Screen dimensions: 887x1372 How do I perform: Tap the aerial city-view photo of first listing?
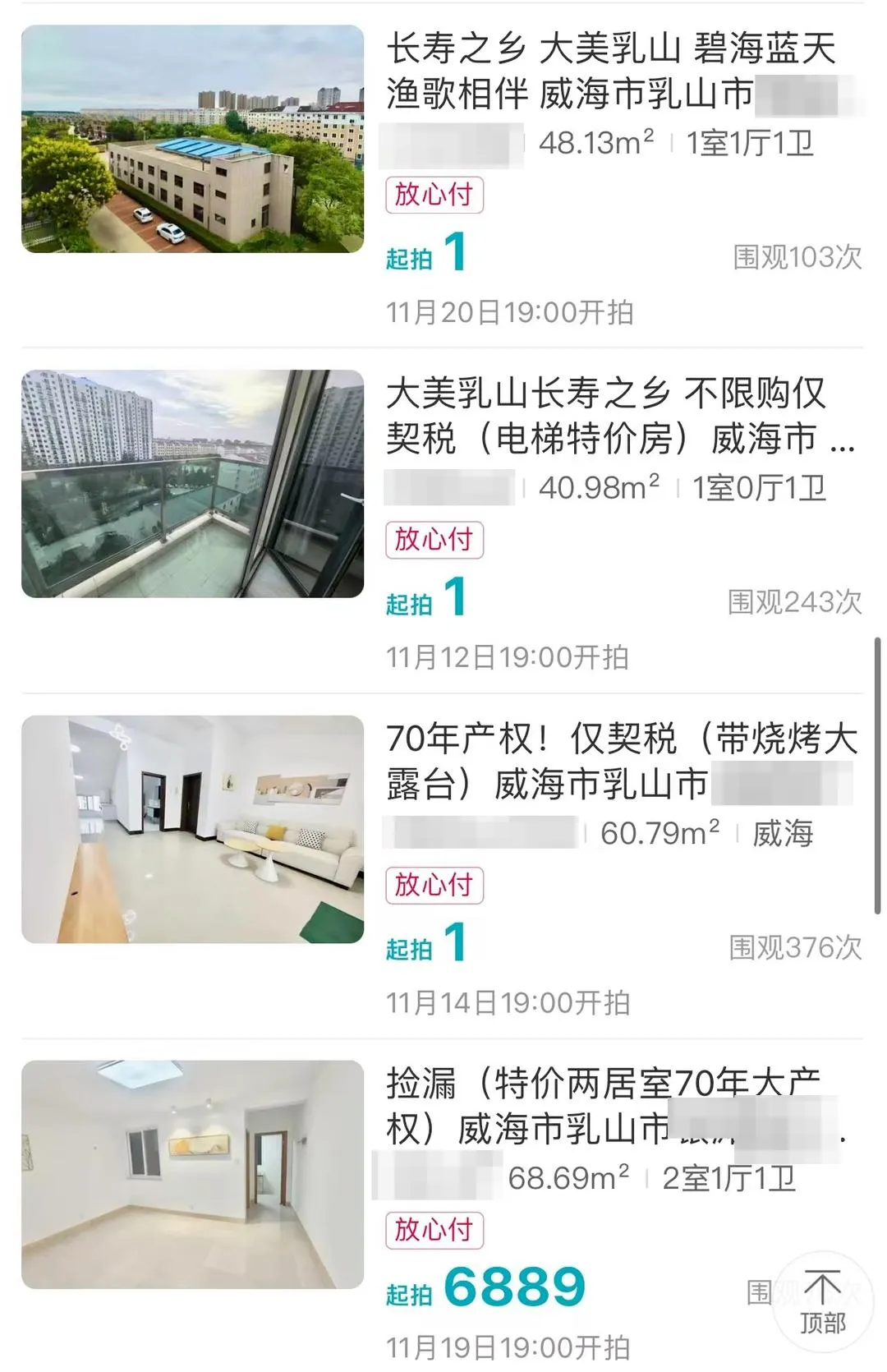[193, 140]
